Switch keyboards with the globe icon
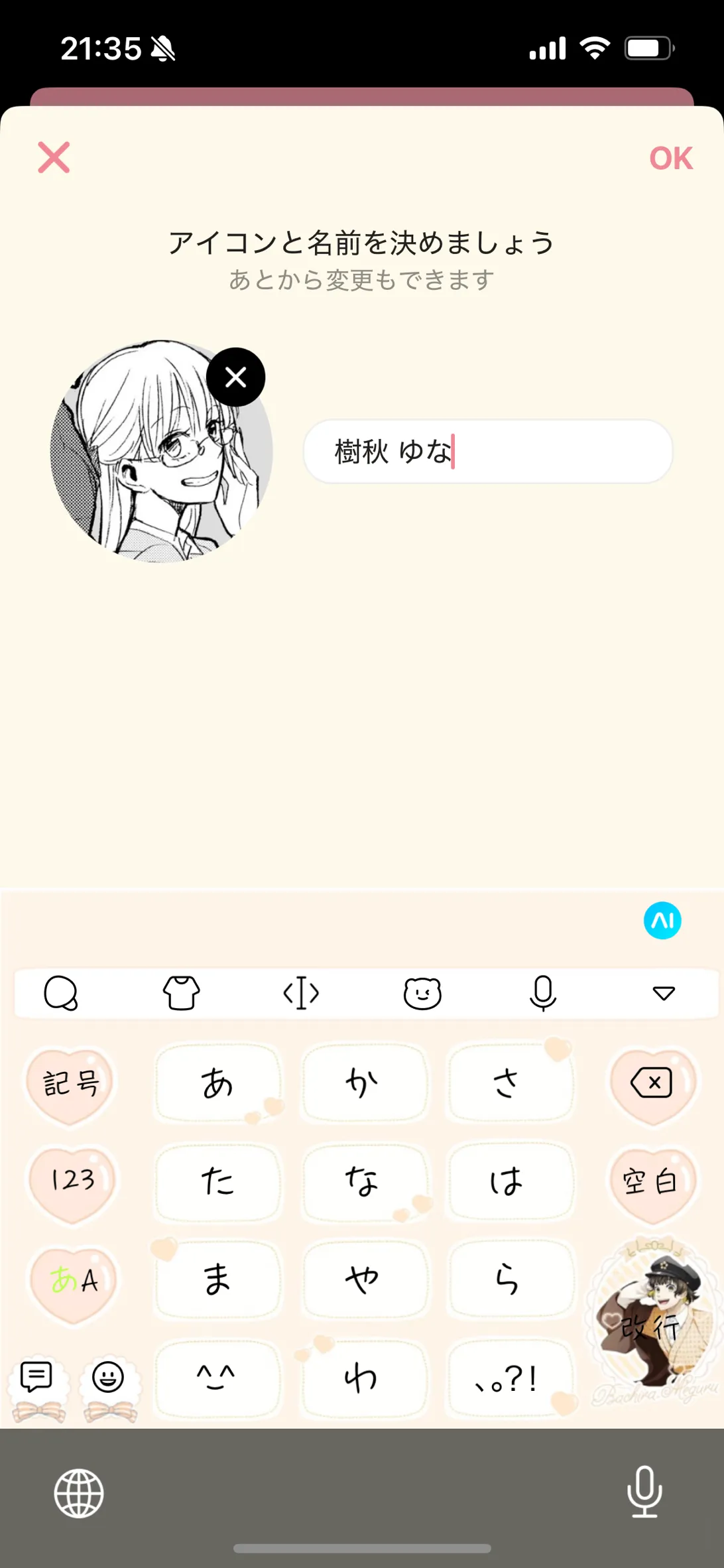 pyautogui.click(x=79, y=1493)
